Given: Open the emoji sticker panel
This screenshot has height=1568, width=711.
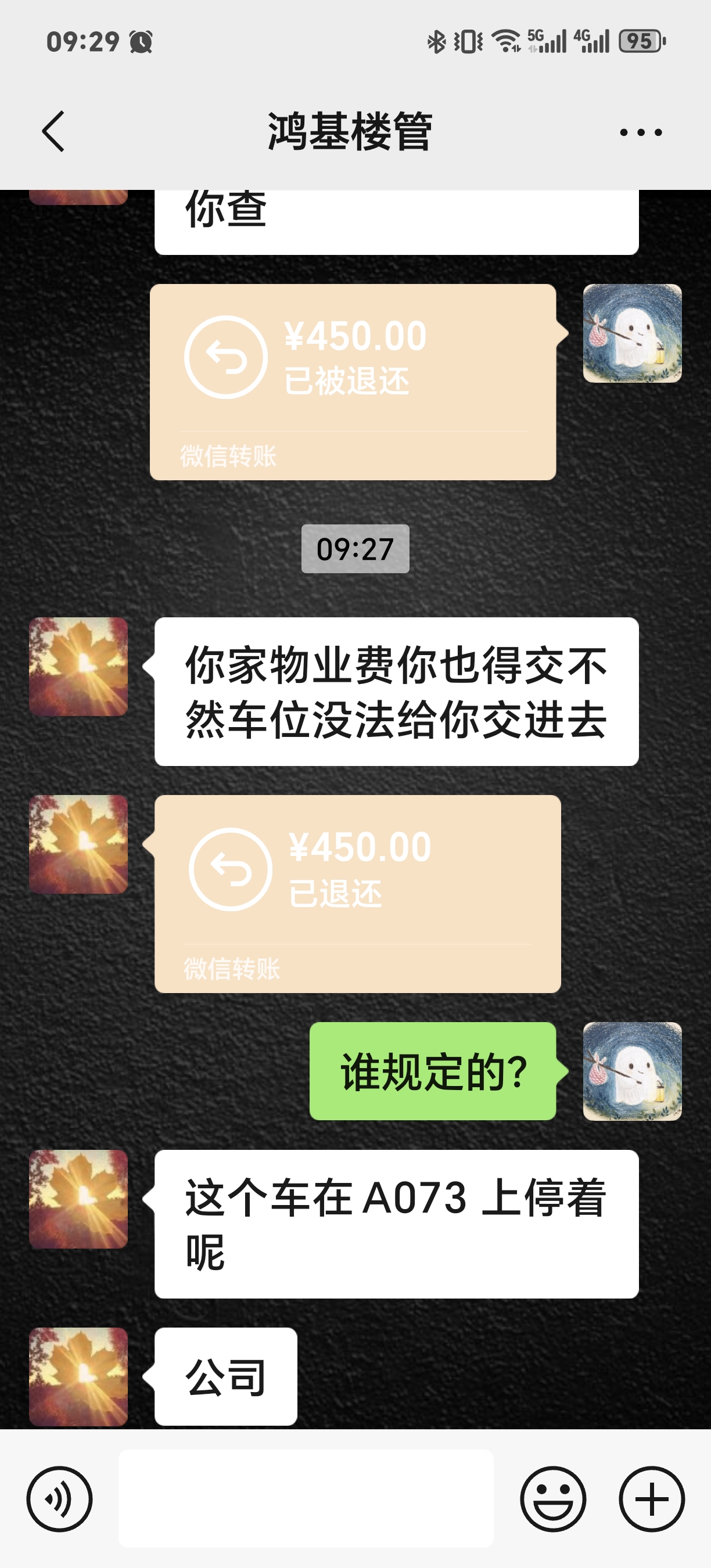Looking at the screenshot, I should (553, 1499).
